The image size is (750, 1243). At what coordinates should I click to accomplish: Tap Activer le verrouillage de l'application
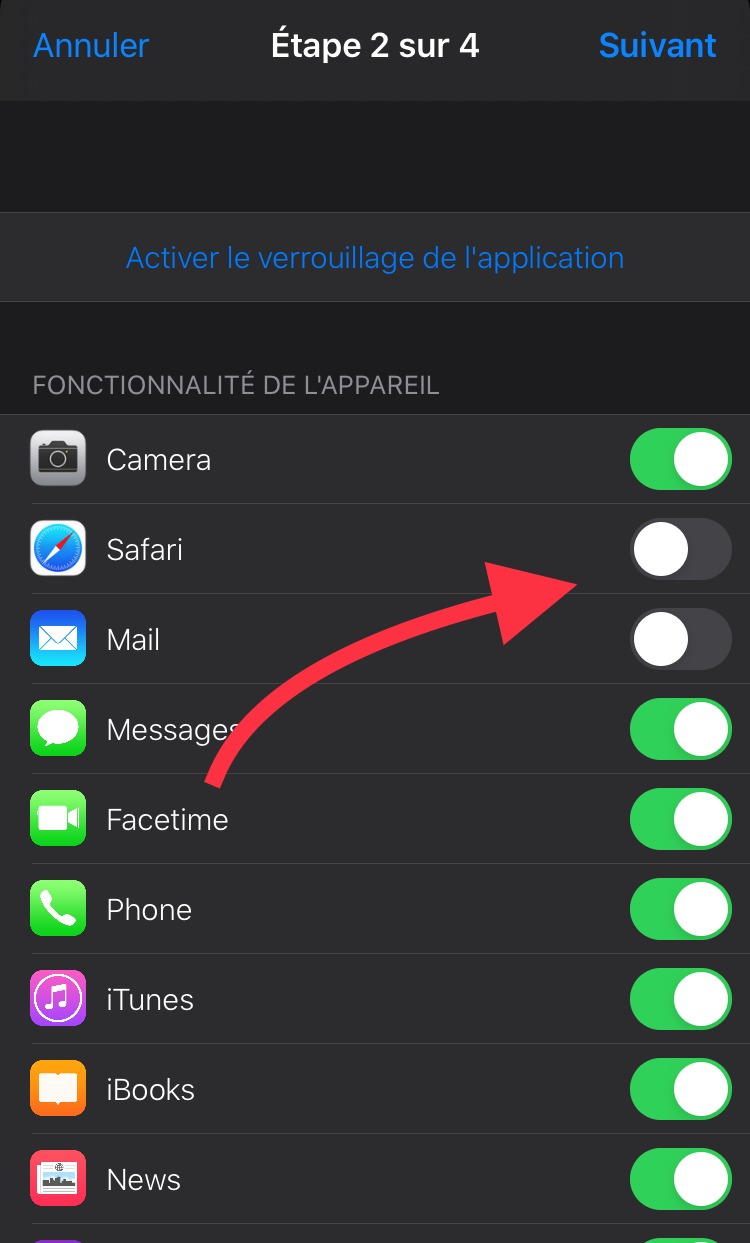tap(375, 258)
